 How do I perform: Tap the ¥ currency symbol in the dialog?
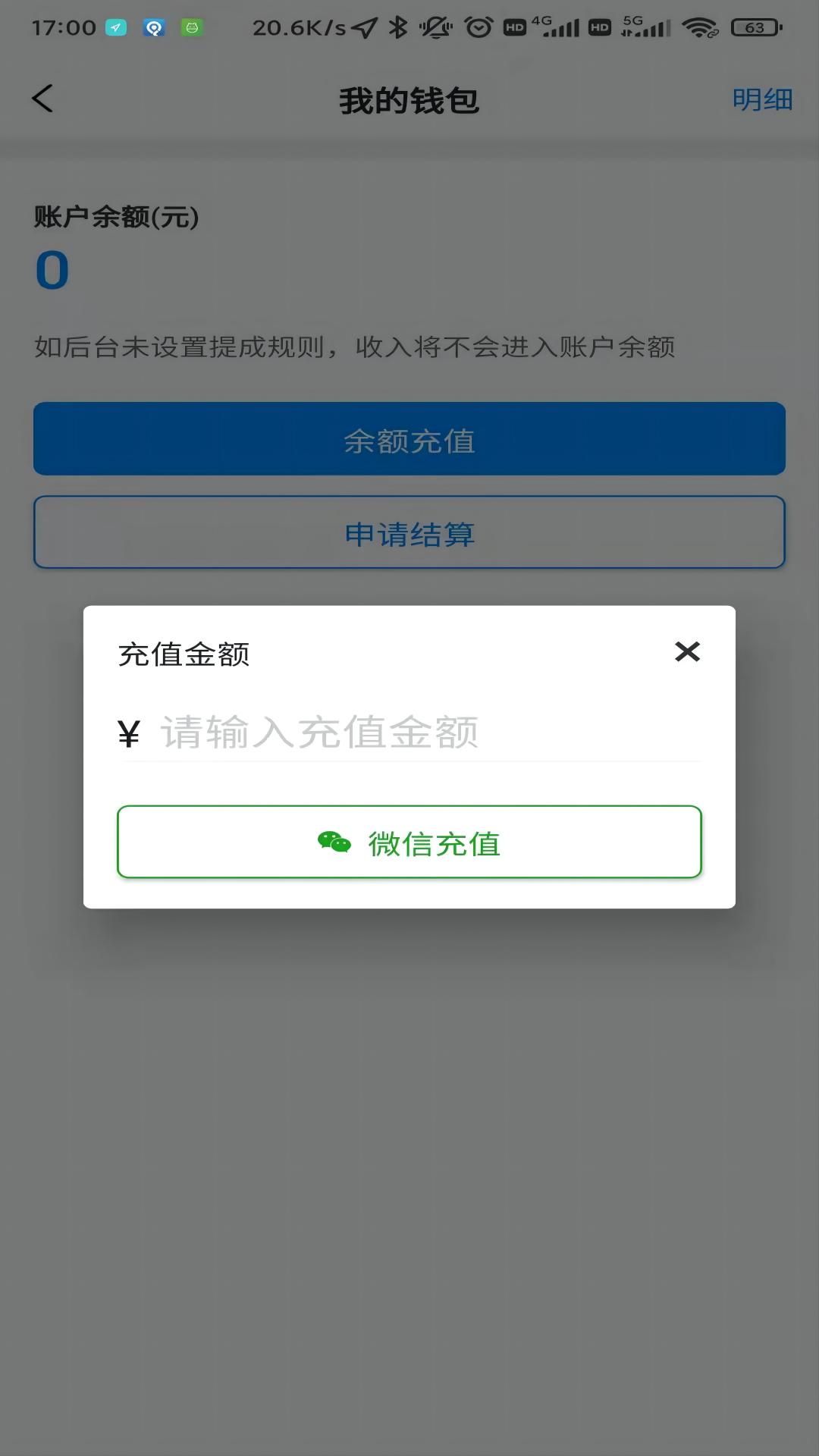129,732
